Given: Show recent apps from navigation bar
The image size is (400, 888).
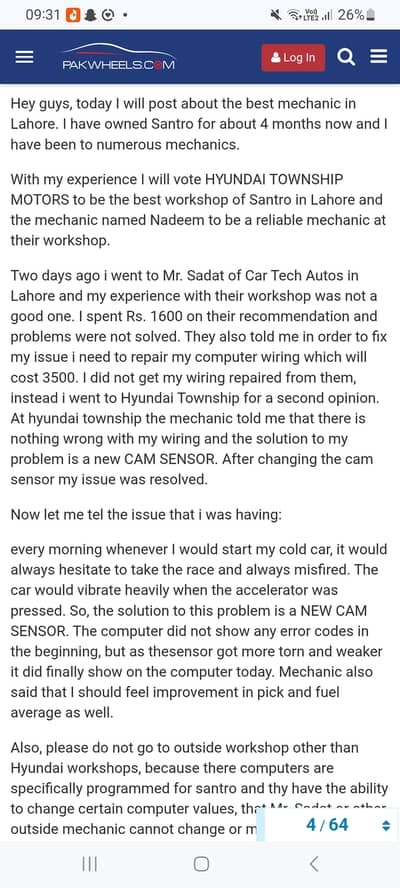Looking at the screenshot, I should pyautogui.click(x=90, y=864).
